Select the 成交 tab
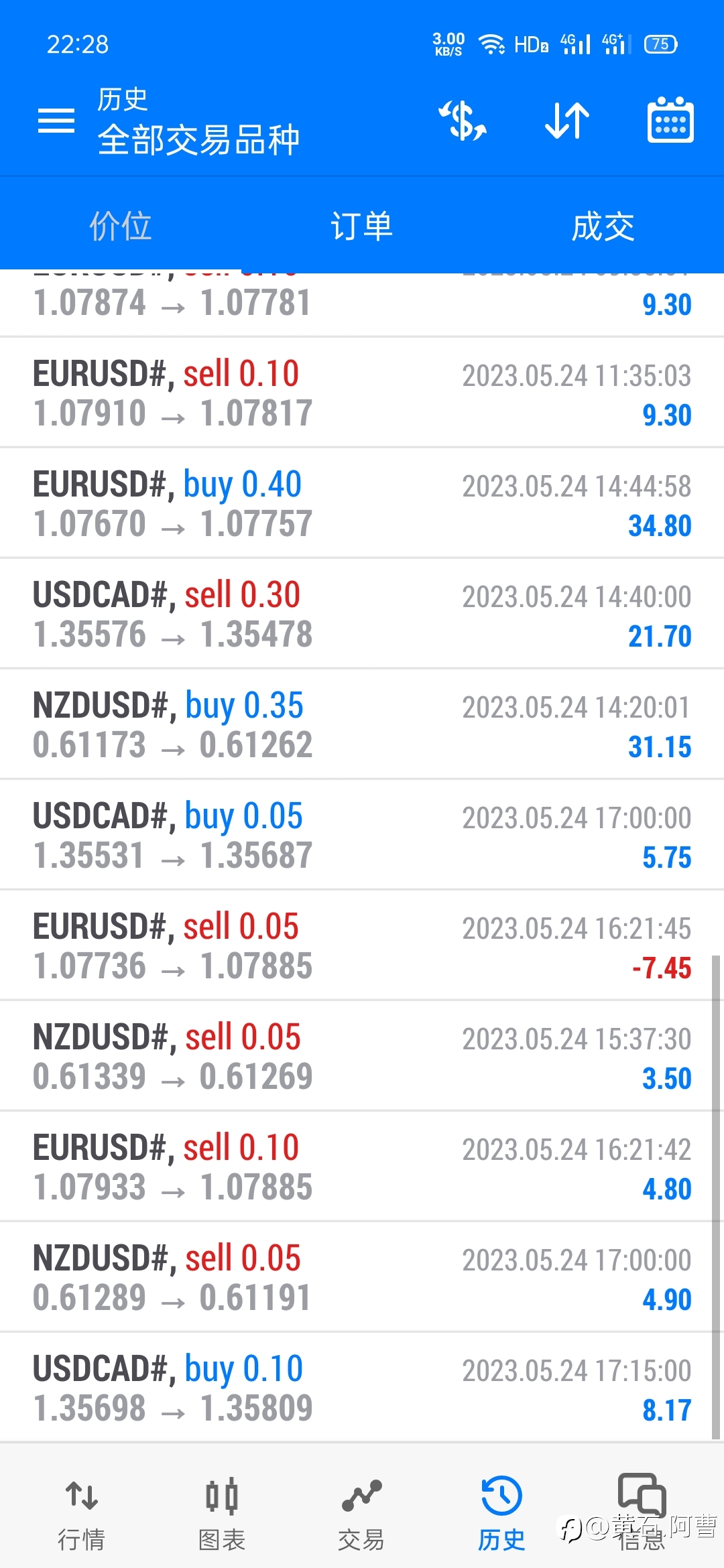The image size is (724, 1568). pos(603,226)
